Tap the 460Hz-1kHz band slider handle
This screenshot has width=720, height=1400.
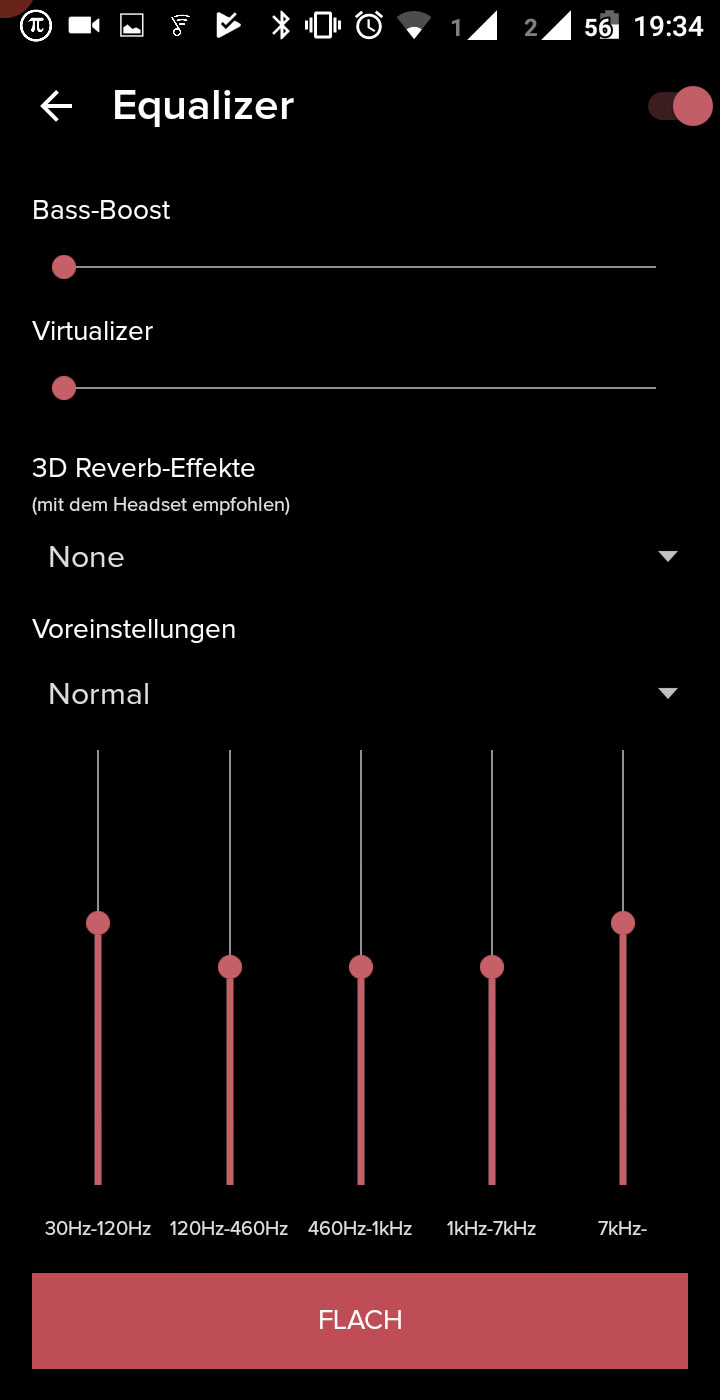[361, 967]
